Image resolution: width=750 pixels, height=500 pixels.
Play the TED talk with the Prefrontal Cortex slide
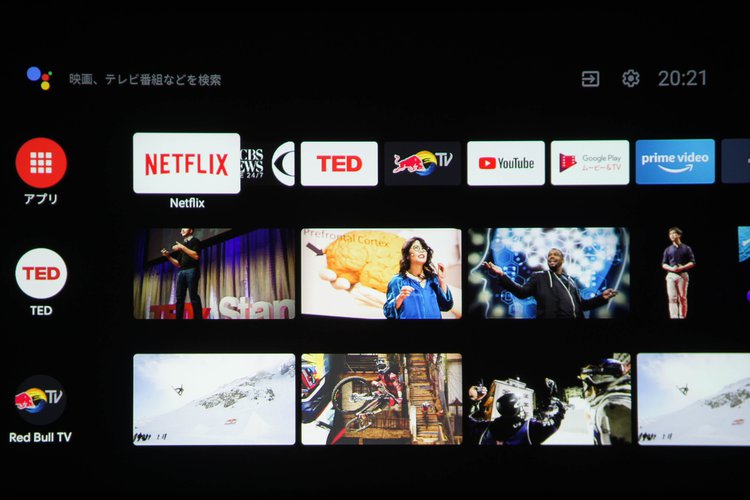click(381, 273)
